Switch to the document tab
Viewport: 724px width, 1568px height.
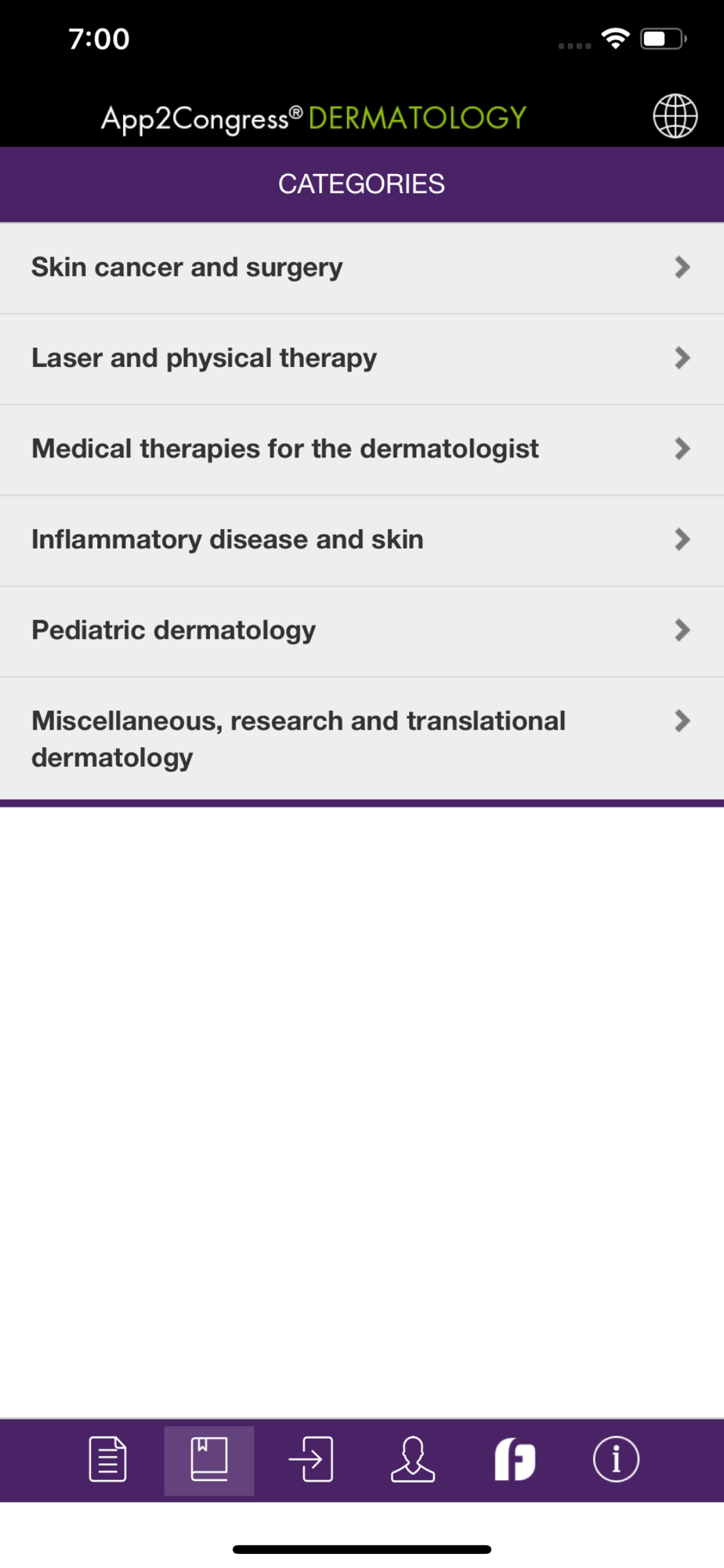point(107,1459)
